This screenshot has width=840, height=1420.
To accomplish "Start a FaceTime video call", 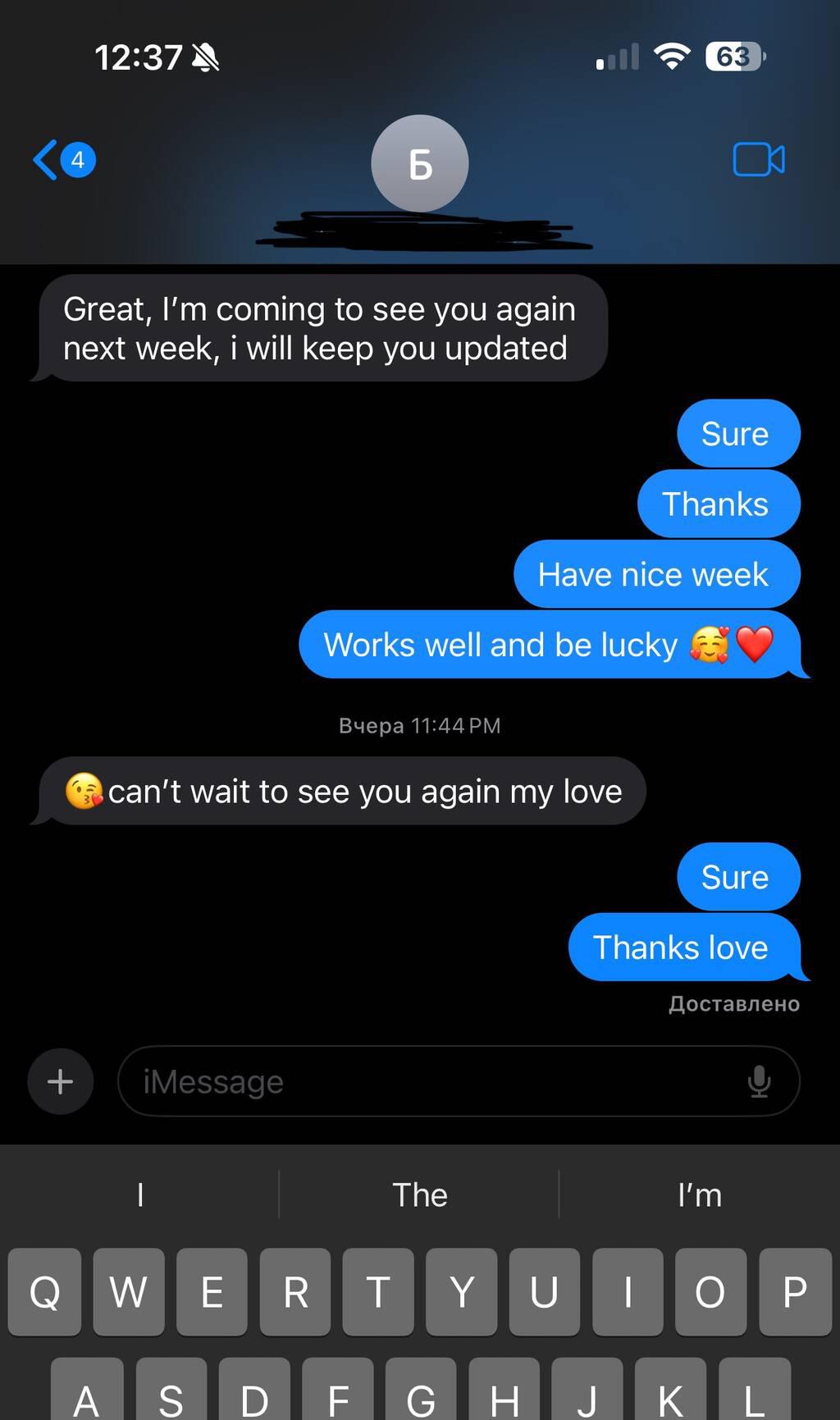I will 758,160.
